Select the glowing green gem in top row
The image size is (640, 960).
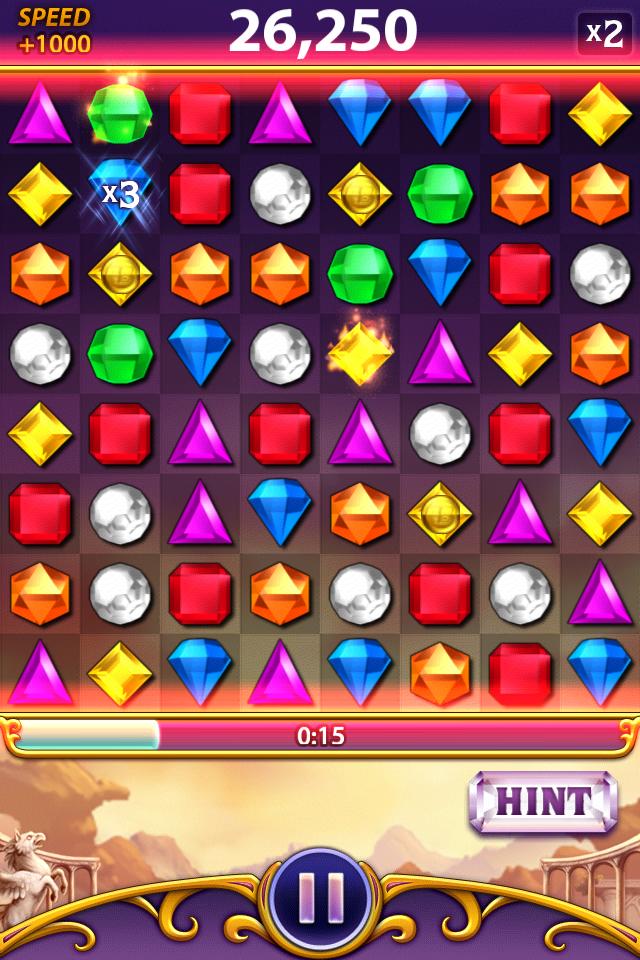point(120,113)
